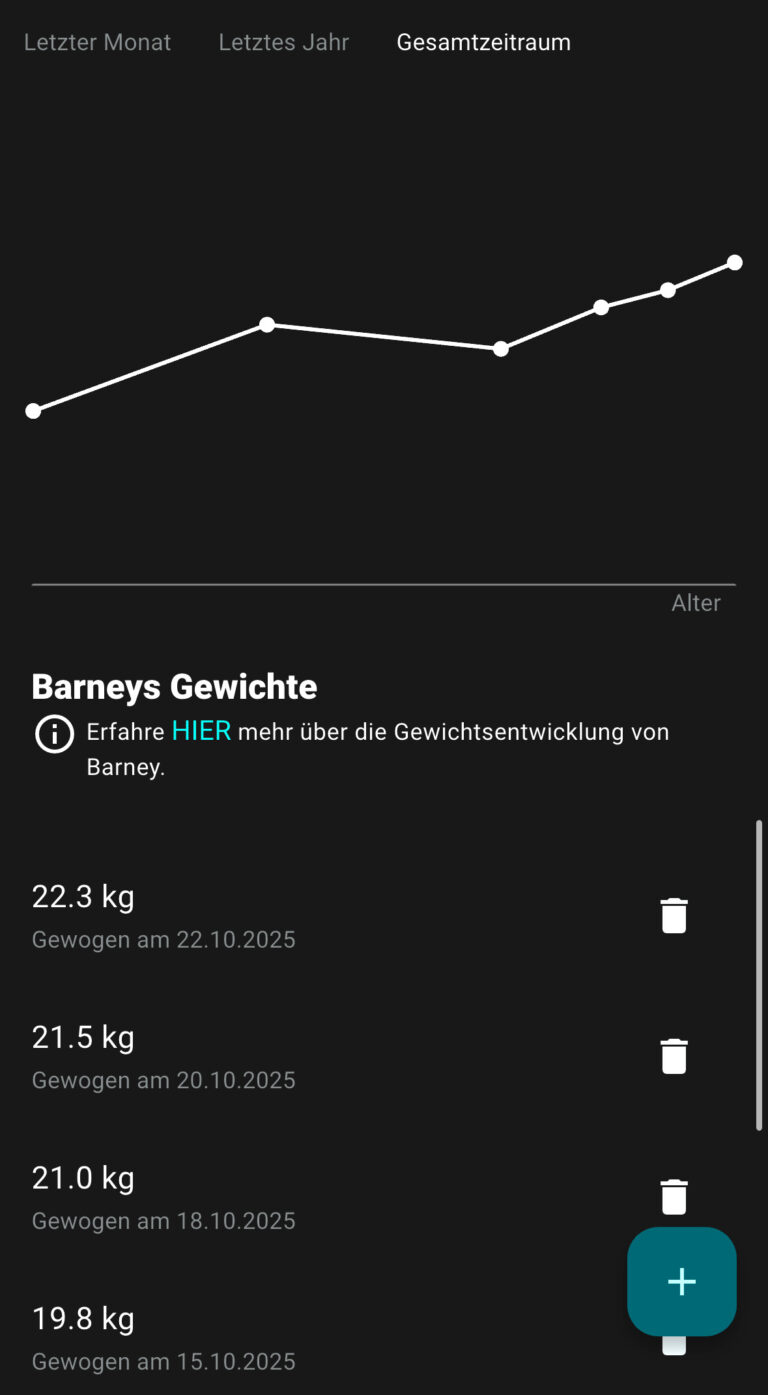
Task: Tap the teal plus icon to add a weight
Action: pos(681,1281)
